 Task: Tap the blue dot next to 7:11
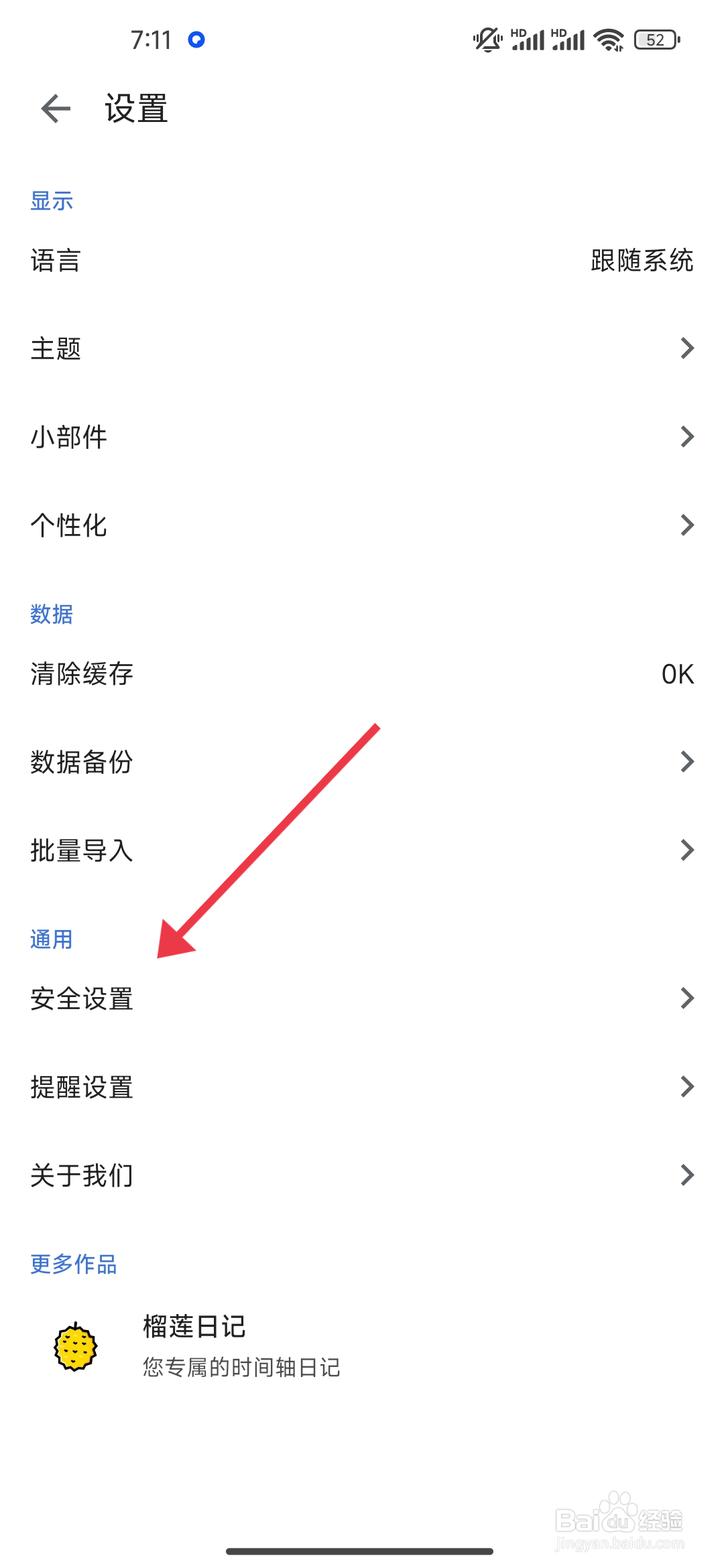tap(196, 40)
